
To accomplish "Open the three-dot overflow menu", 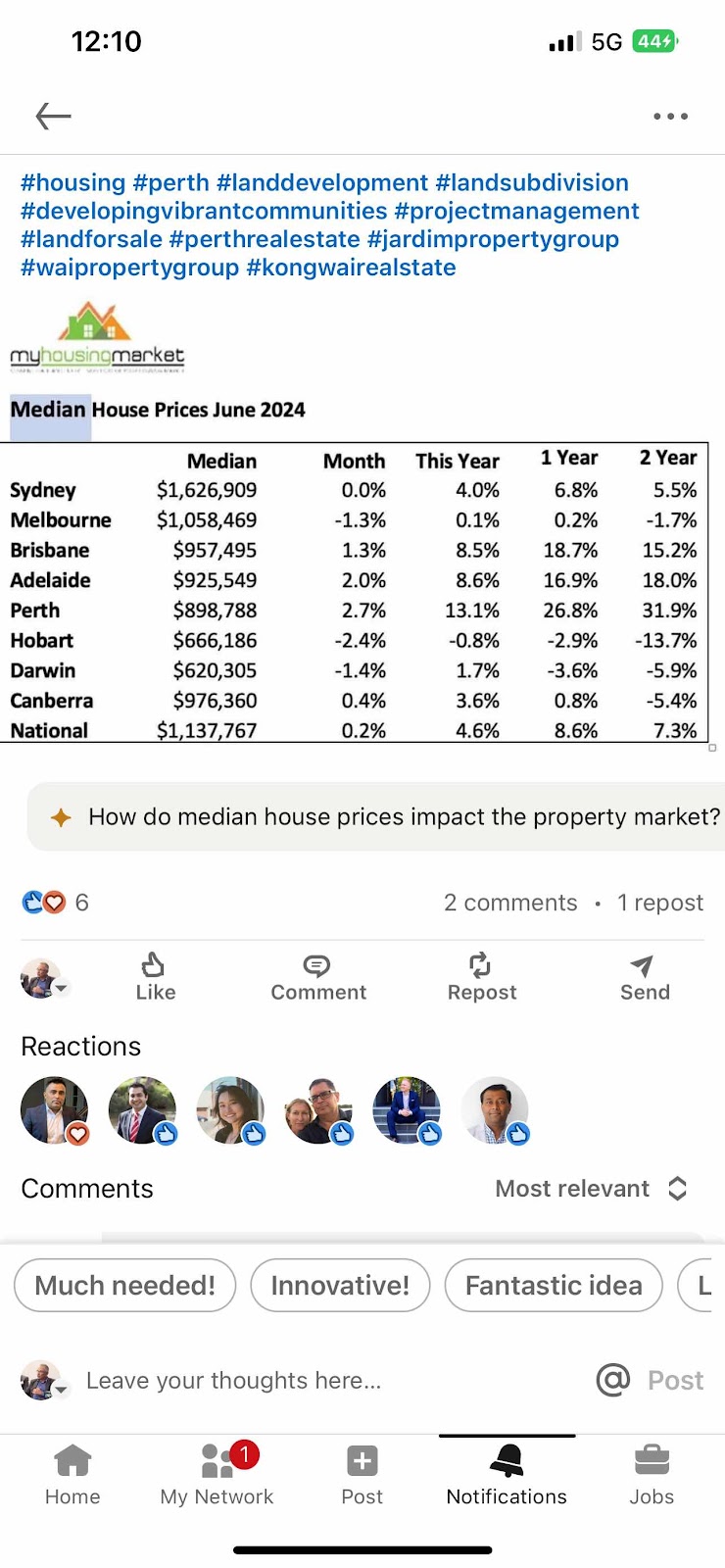I will (x=670, y=116).
